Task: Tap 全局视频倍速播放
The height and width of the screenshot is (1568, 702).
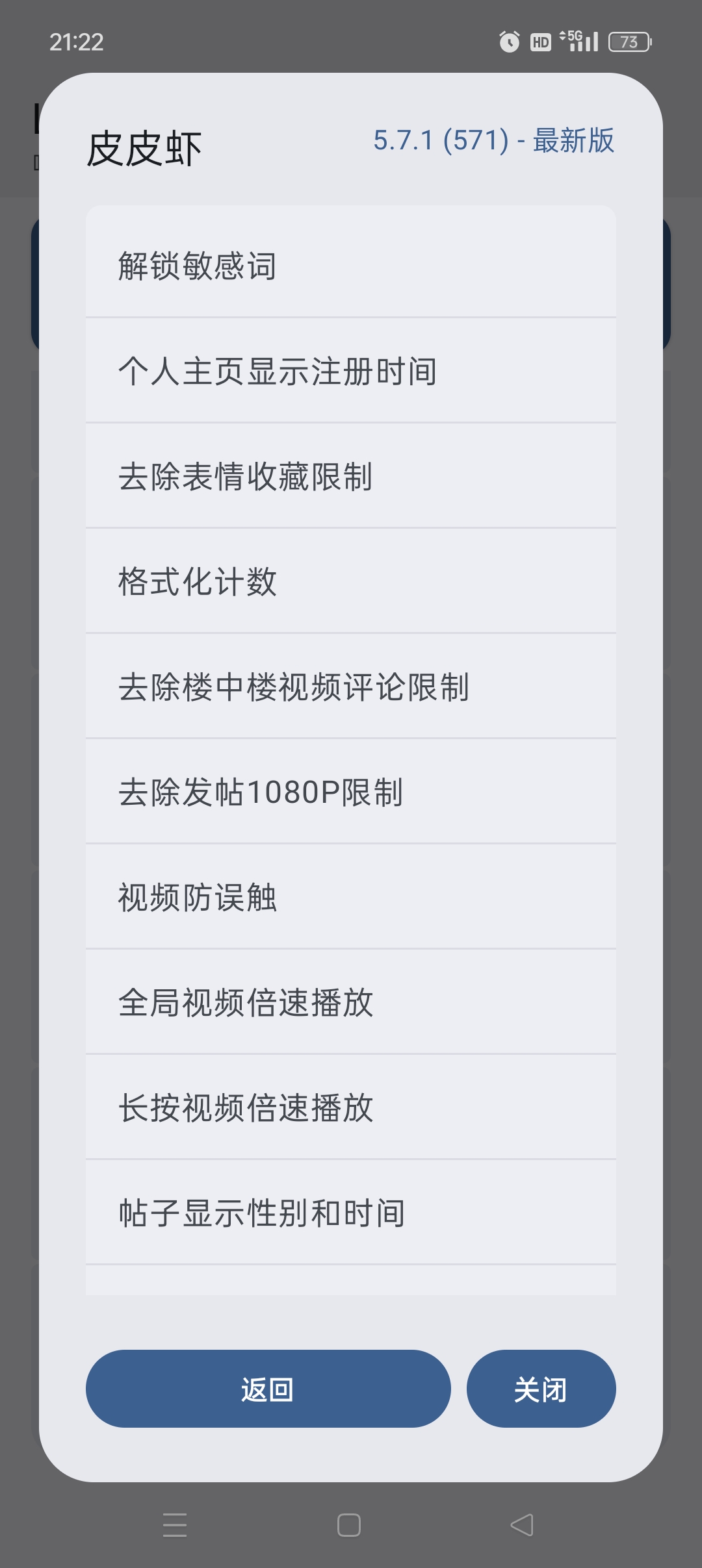Action: (x=351, y=1002)
